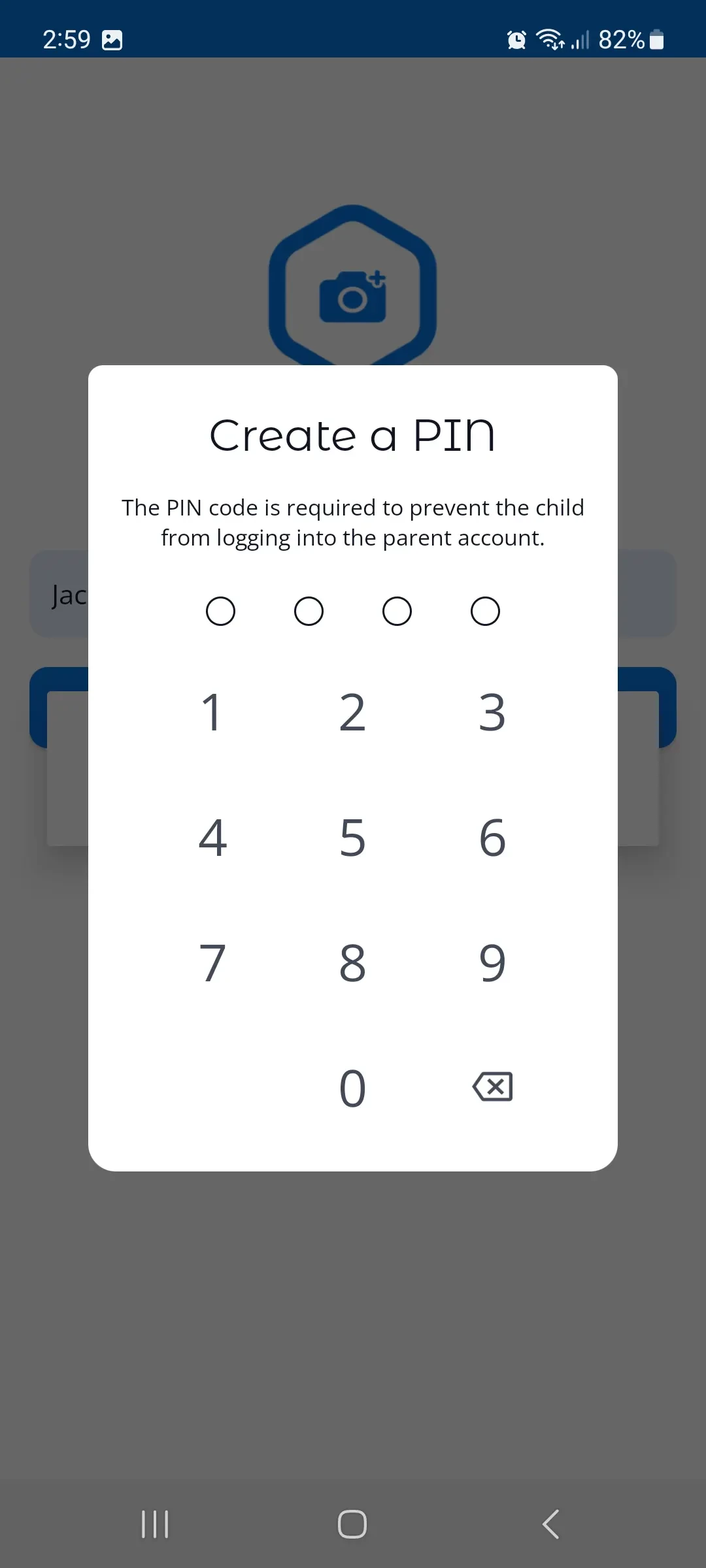Select the number 7 key
Image resolution: width=706 pixels, height=1568 pixels.
[212, 963]
